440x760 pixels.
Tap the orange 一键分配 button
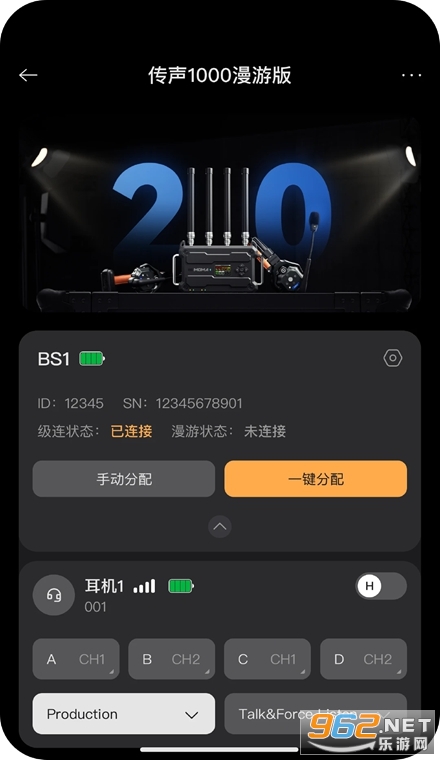point(315,479)
